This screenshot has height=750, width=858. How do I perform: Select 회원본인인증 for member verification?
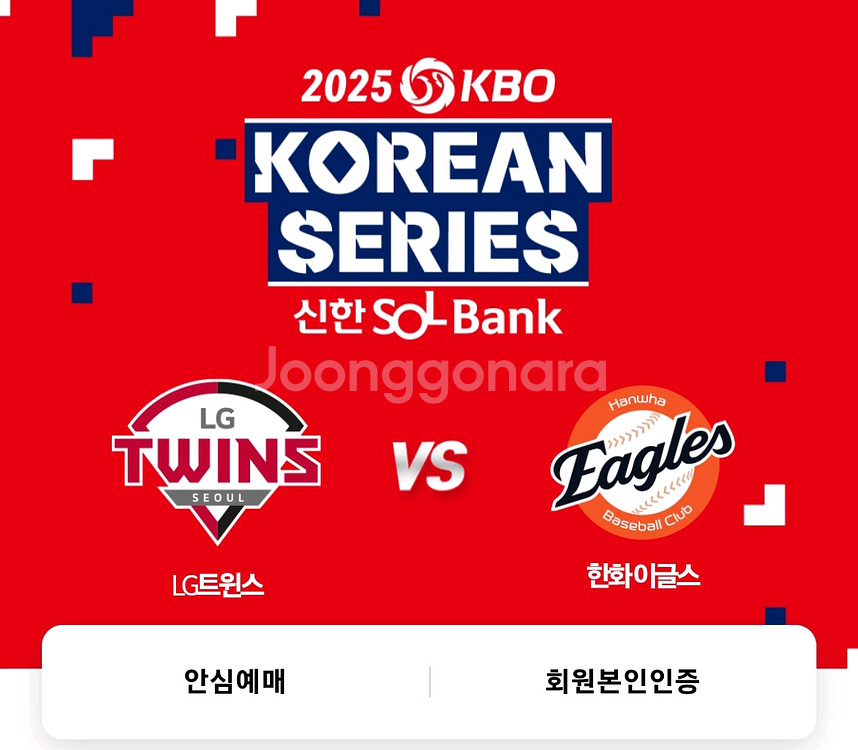(x=622, y=682)
